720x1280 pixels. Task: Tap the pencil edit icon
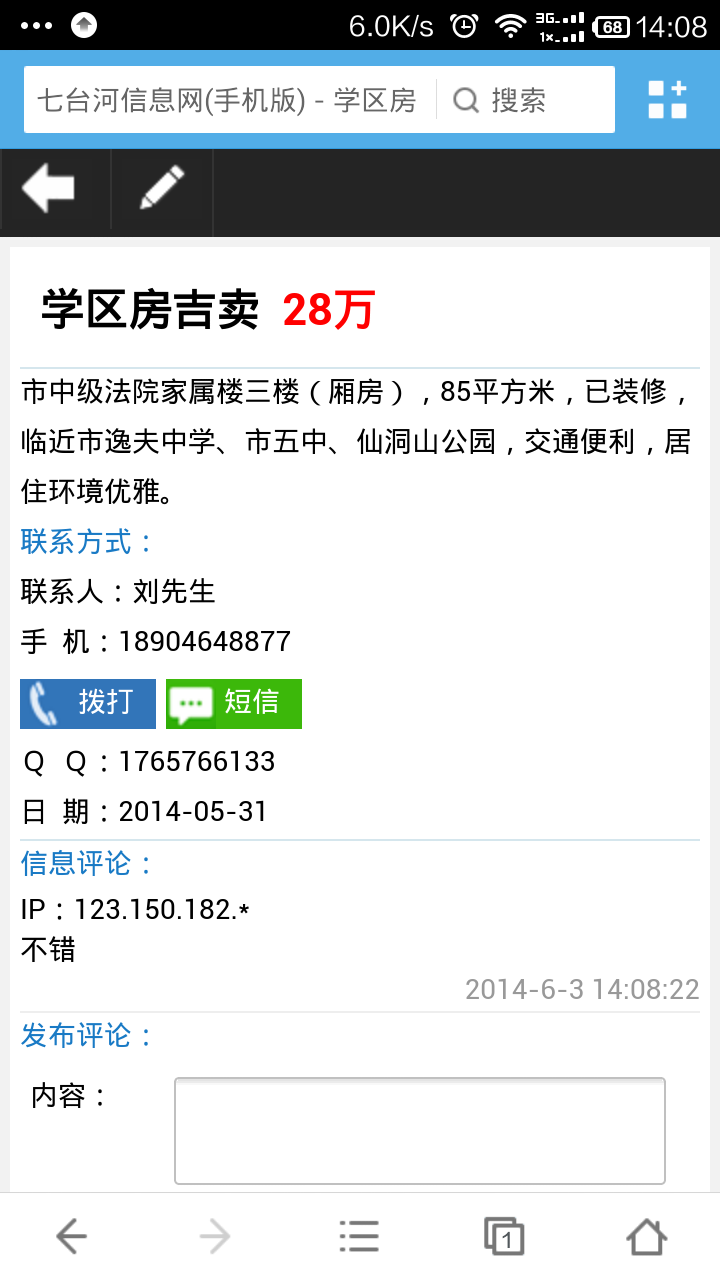point(162,188)
